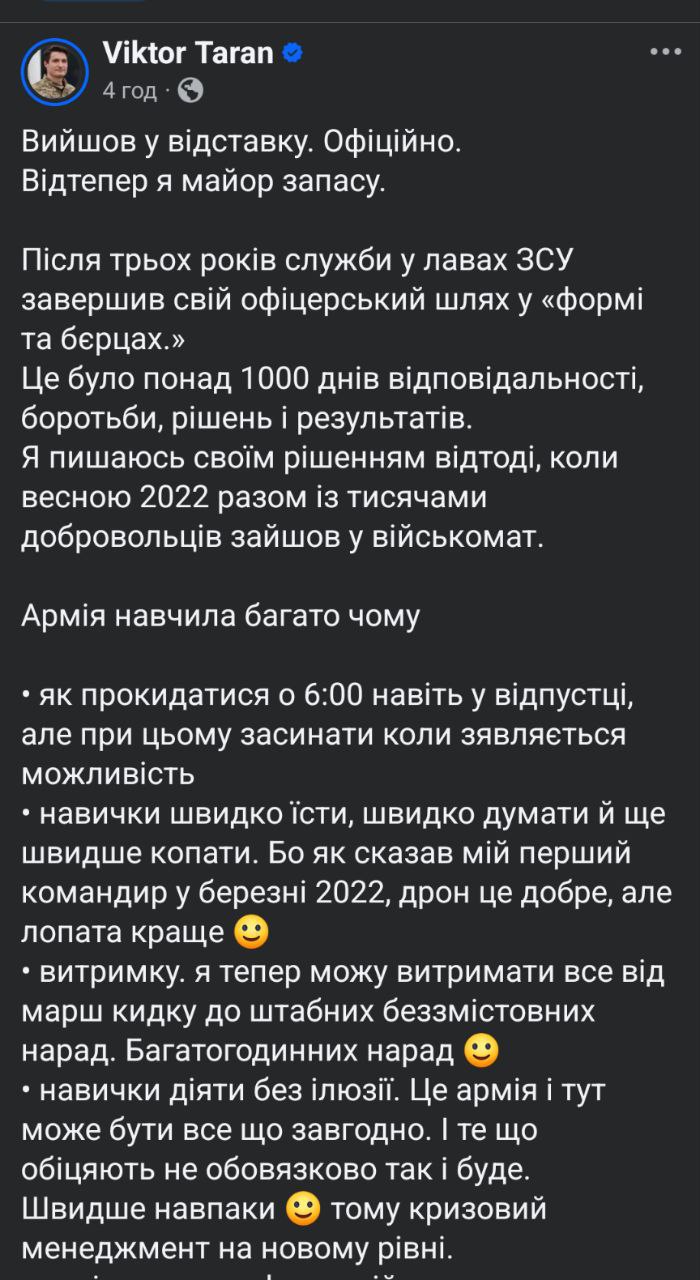Open Viktor Taran's profile name link

click(188, 53)
